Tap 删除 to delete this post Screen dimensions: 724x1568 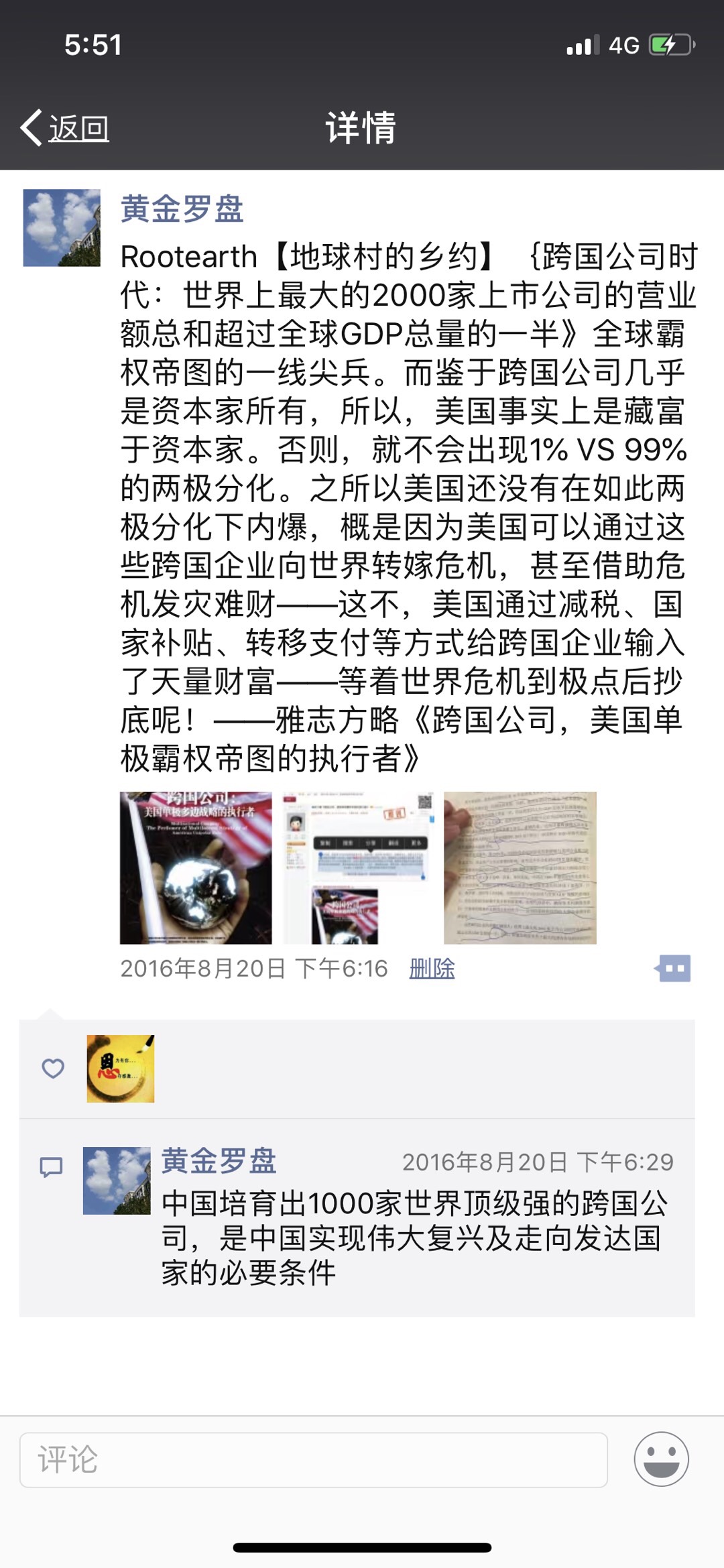click(432, 969)
